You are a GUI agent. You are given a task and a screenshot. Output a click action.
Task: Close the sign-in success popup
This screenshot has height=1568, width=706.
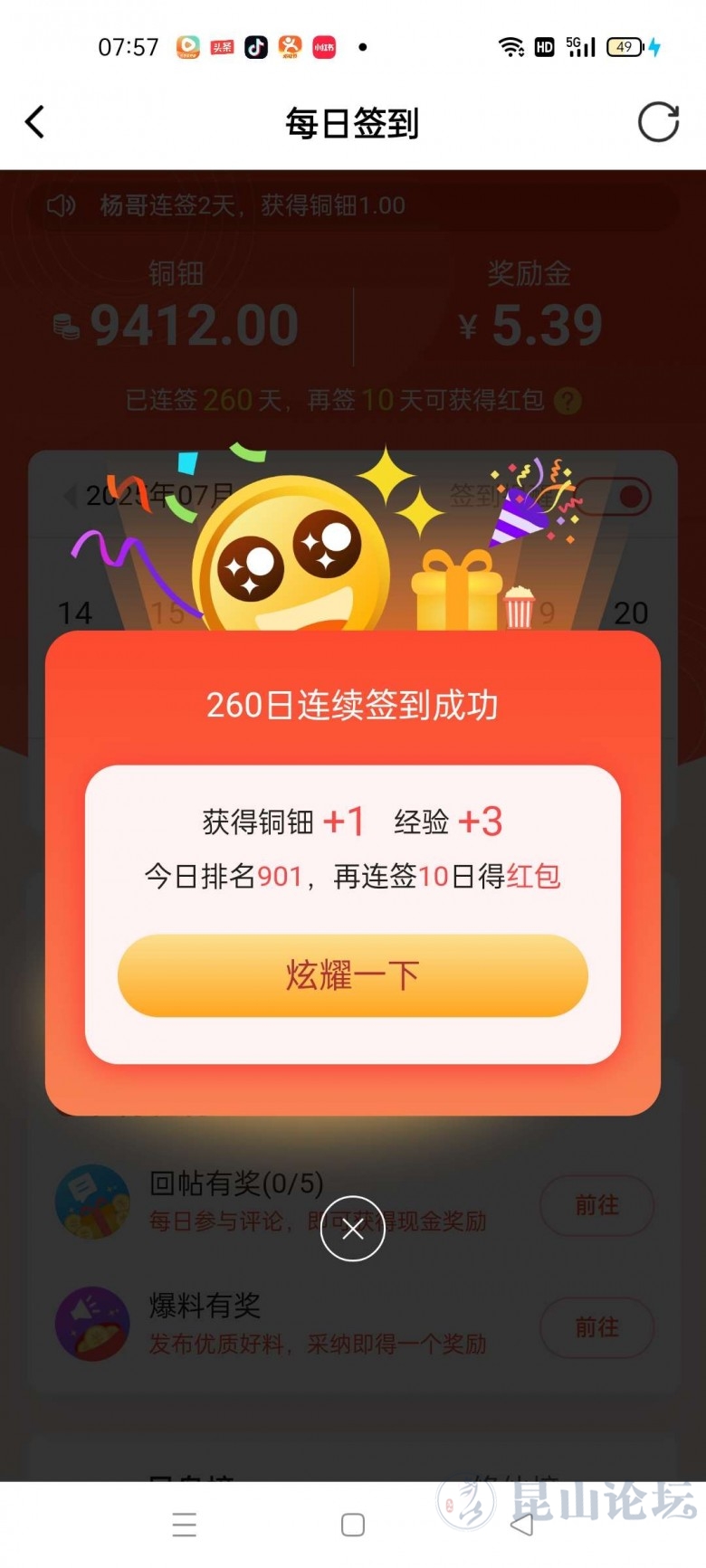coord(353,1228)
